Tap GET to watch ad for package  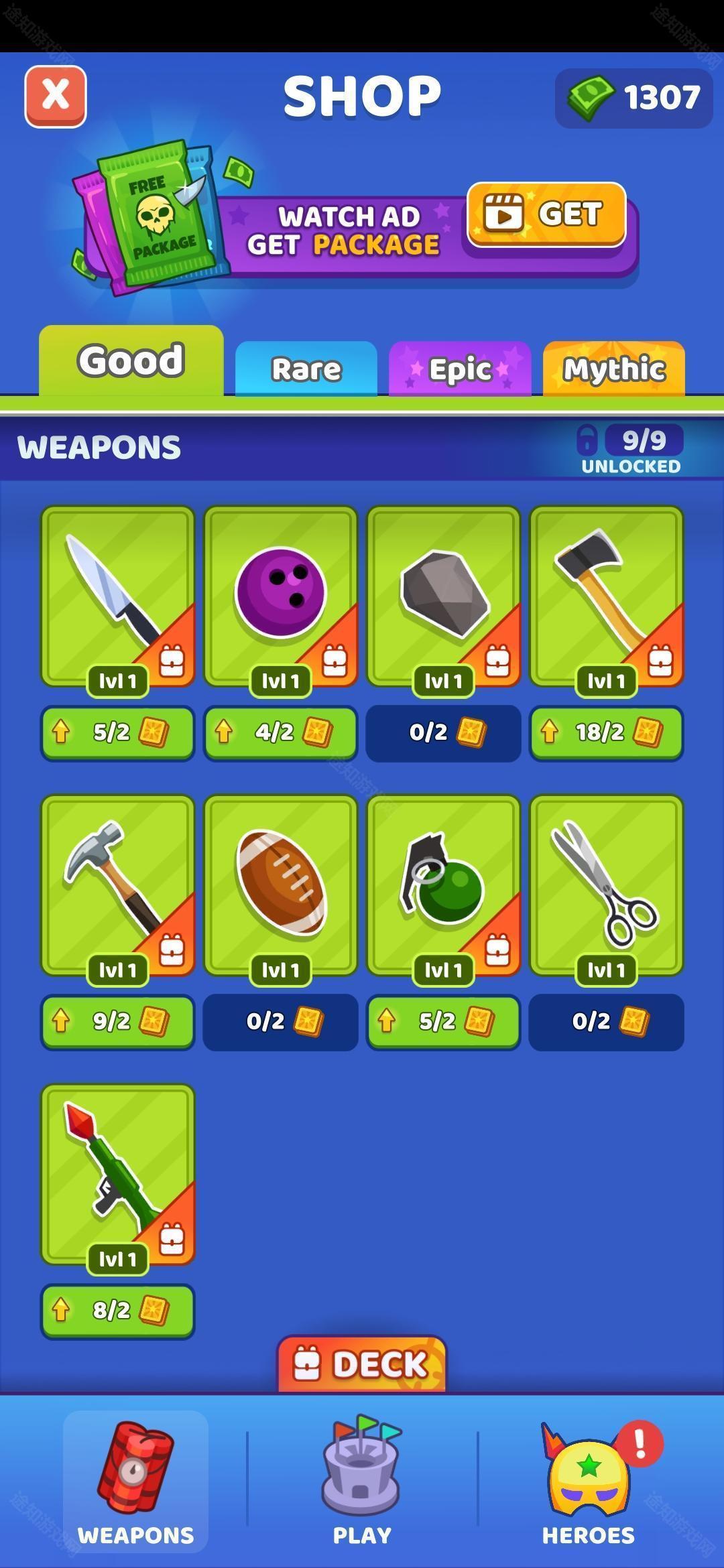coord(546,214)
